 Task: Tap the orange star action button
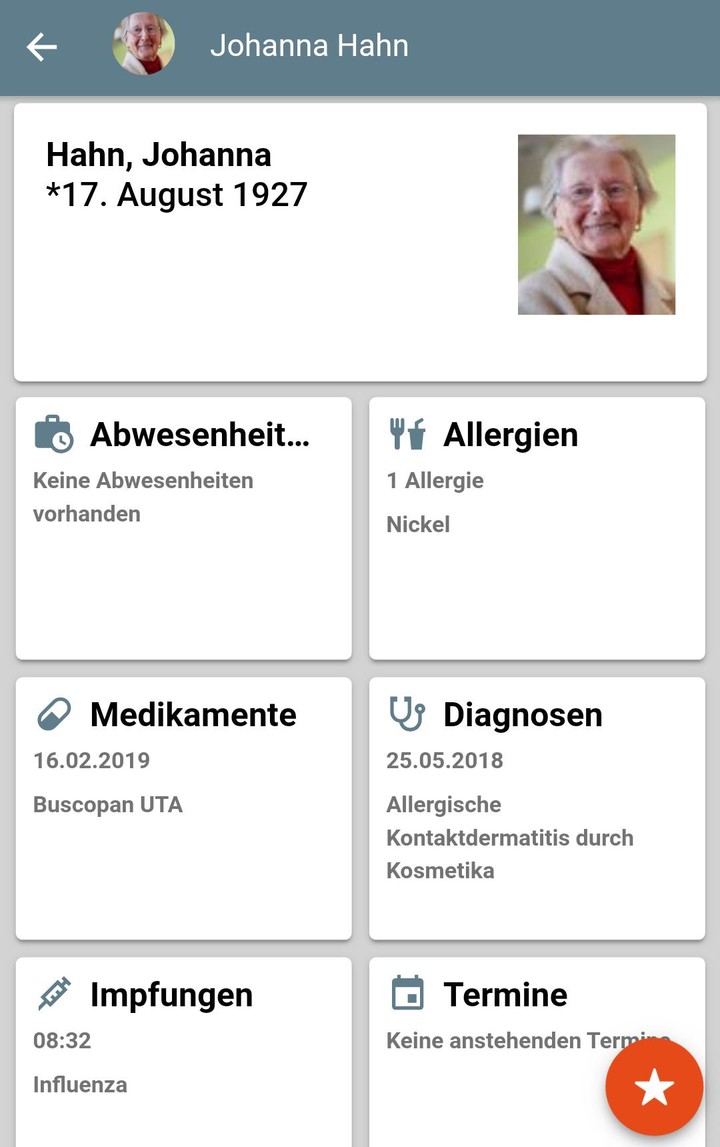pyautogui.click(x=655, y=1086)
